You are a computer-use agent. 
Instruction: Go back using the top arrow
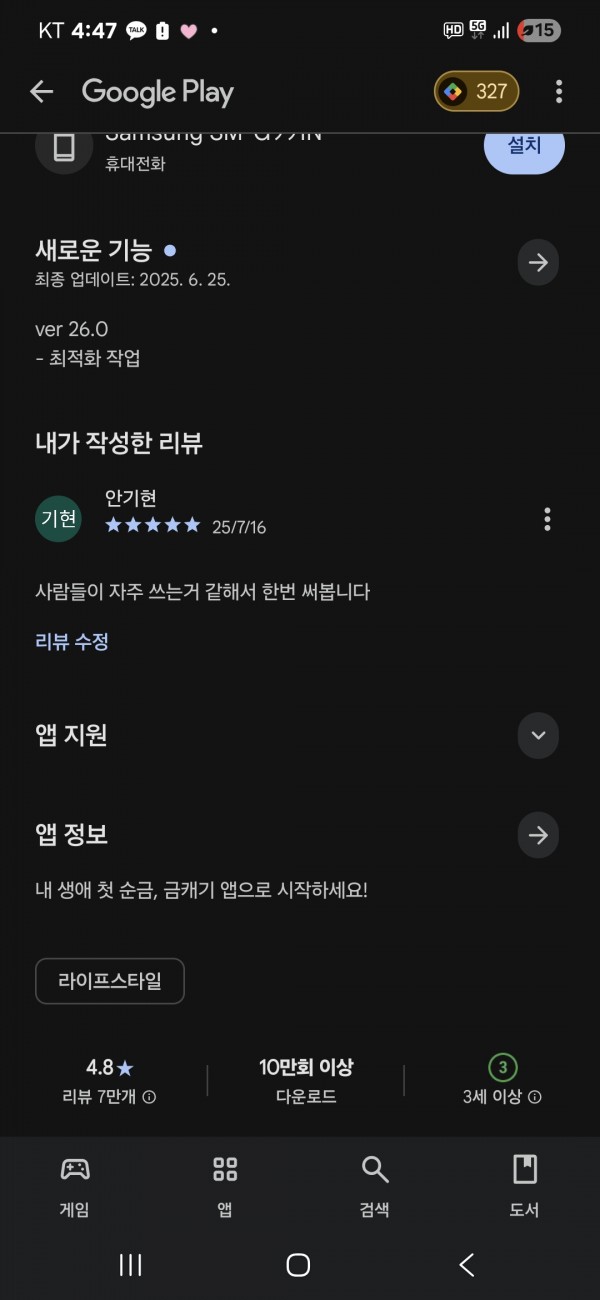(x=41, y=92)
